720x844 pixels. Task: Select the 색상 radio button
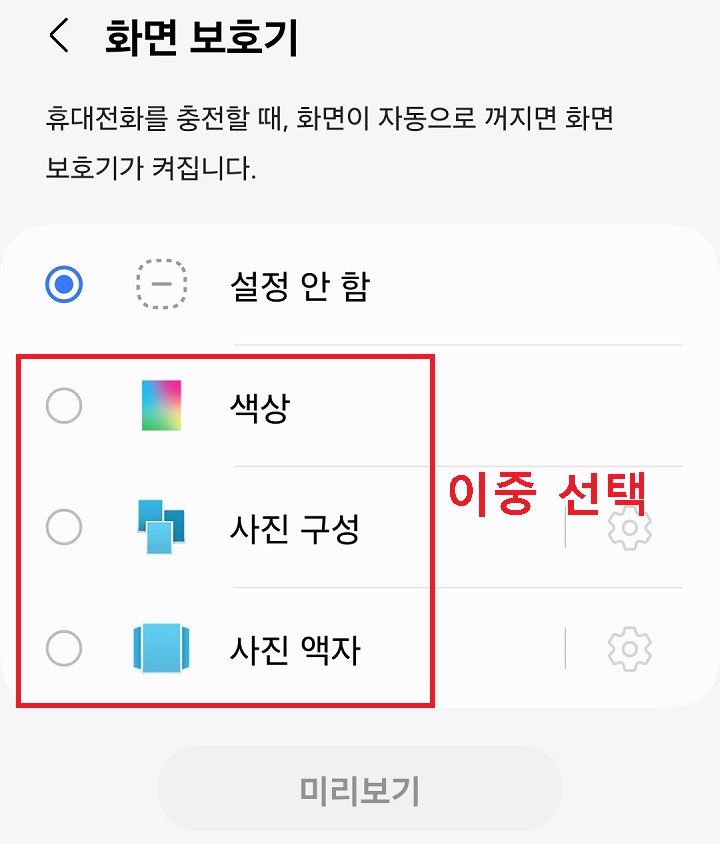(63, 406)
